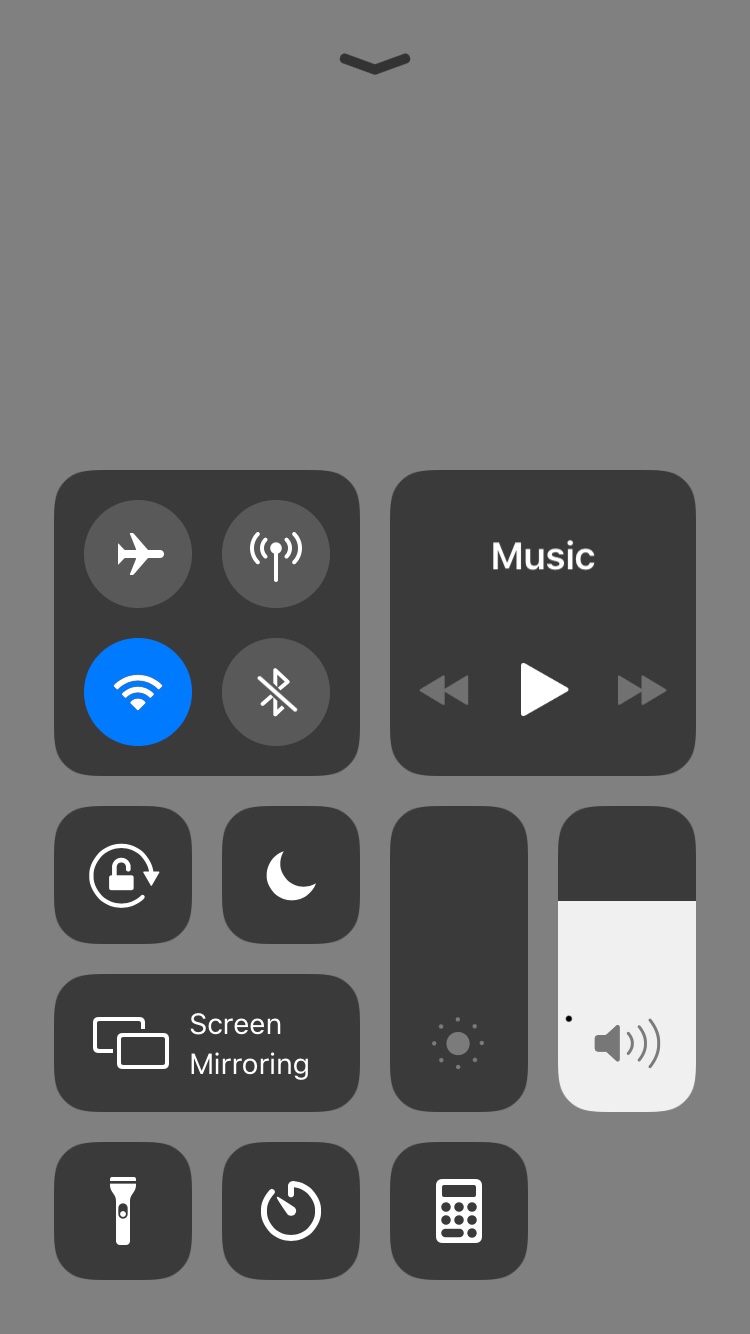Tap the volume slider

(x=627, y=958)
